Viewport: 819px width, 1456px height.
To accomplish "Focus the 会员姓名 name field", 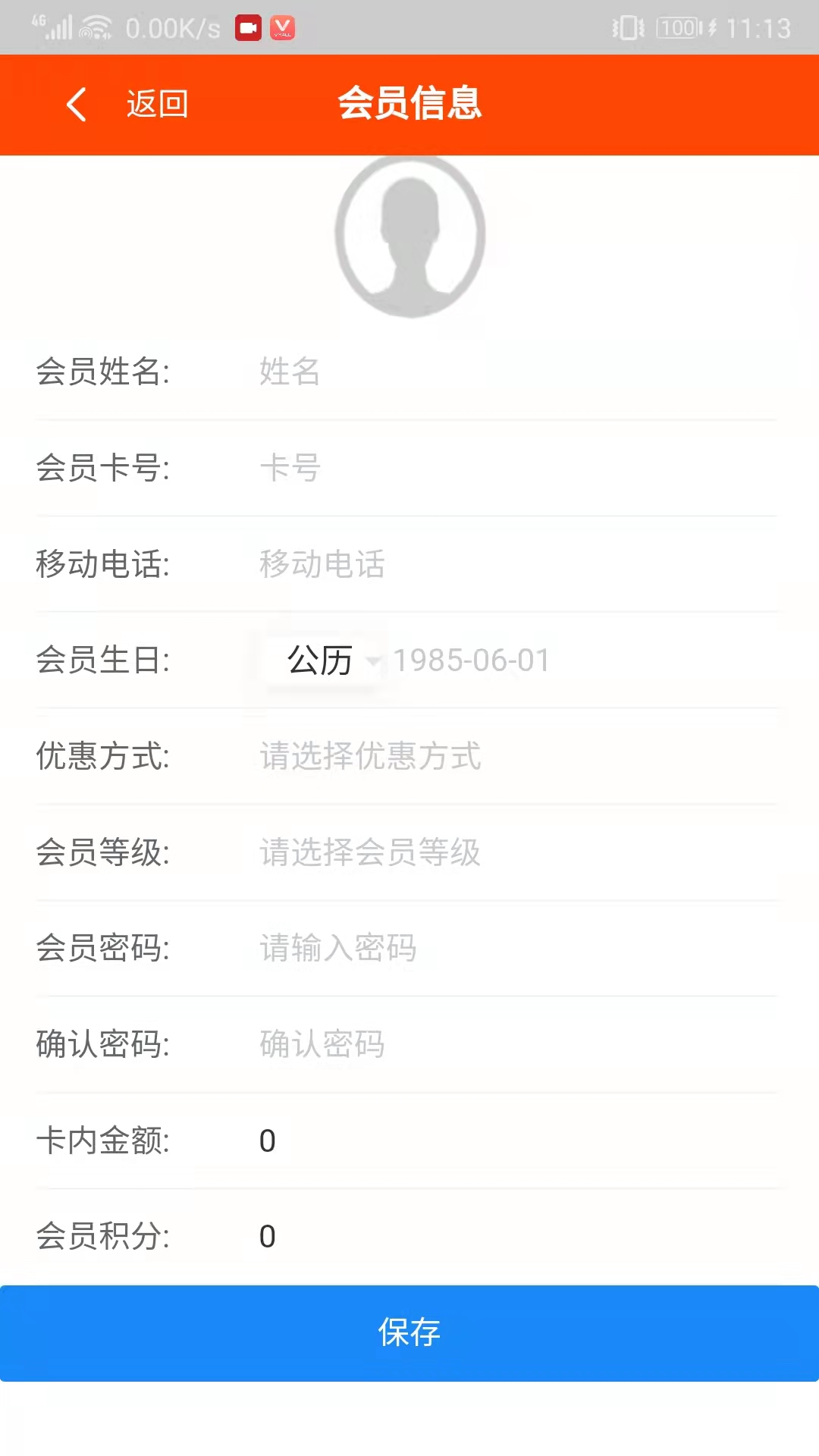I will click(x=516, y=372).
